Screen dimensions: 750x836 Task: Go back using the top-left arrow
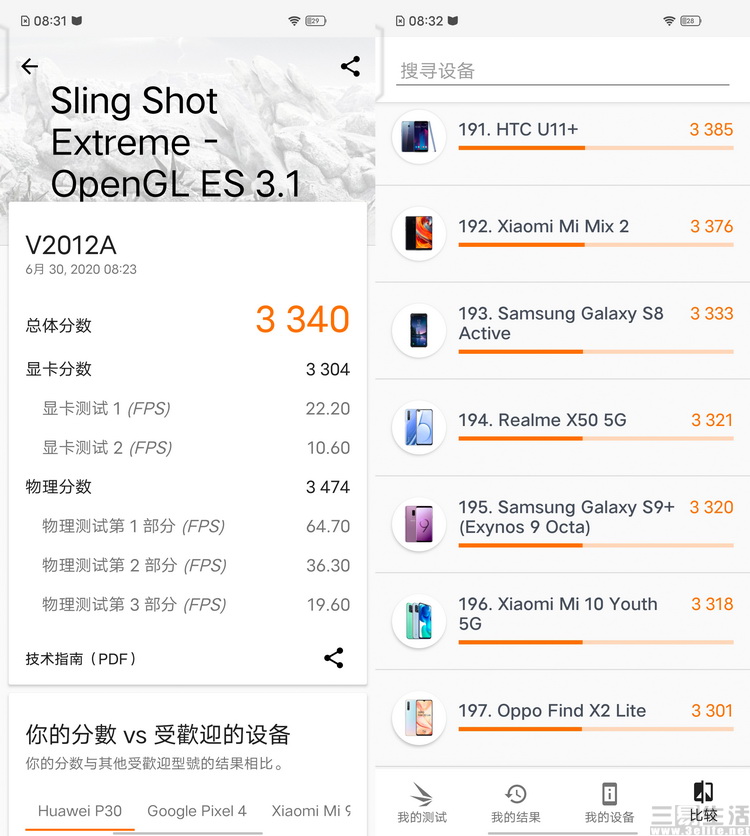point(30,67)
